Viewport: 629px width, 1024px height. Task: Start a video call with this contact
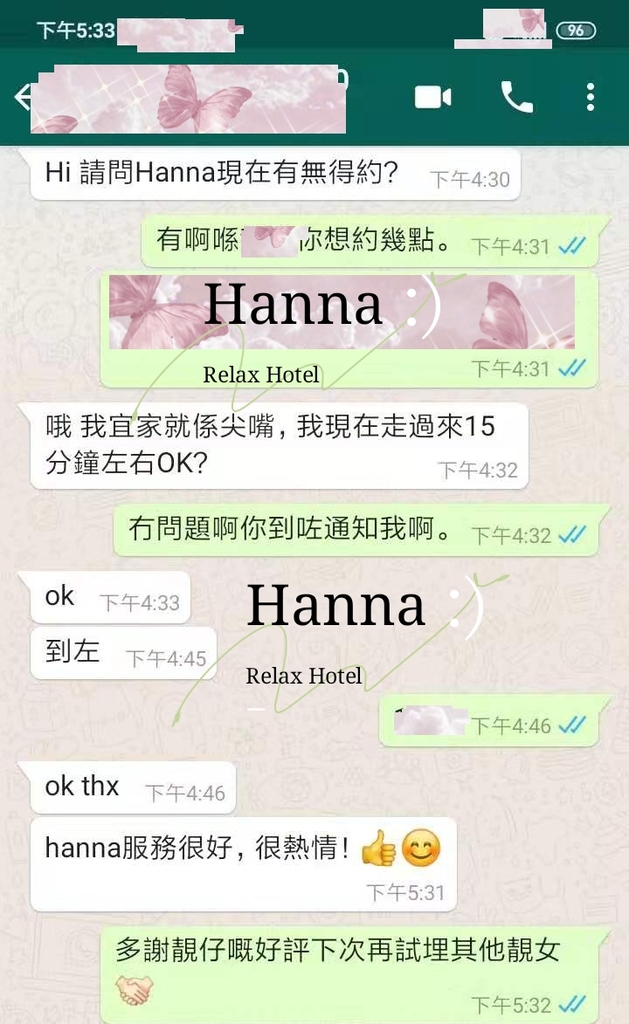[x=433, y=97]
